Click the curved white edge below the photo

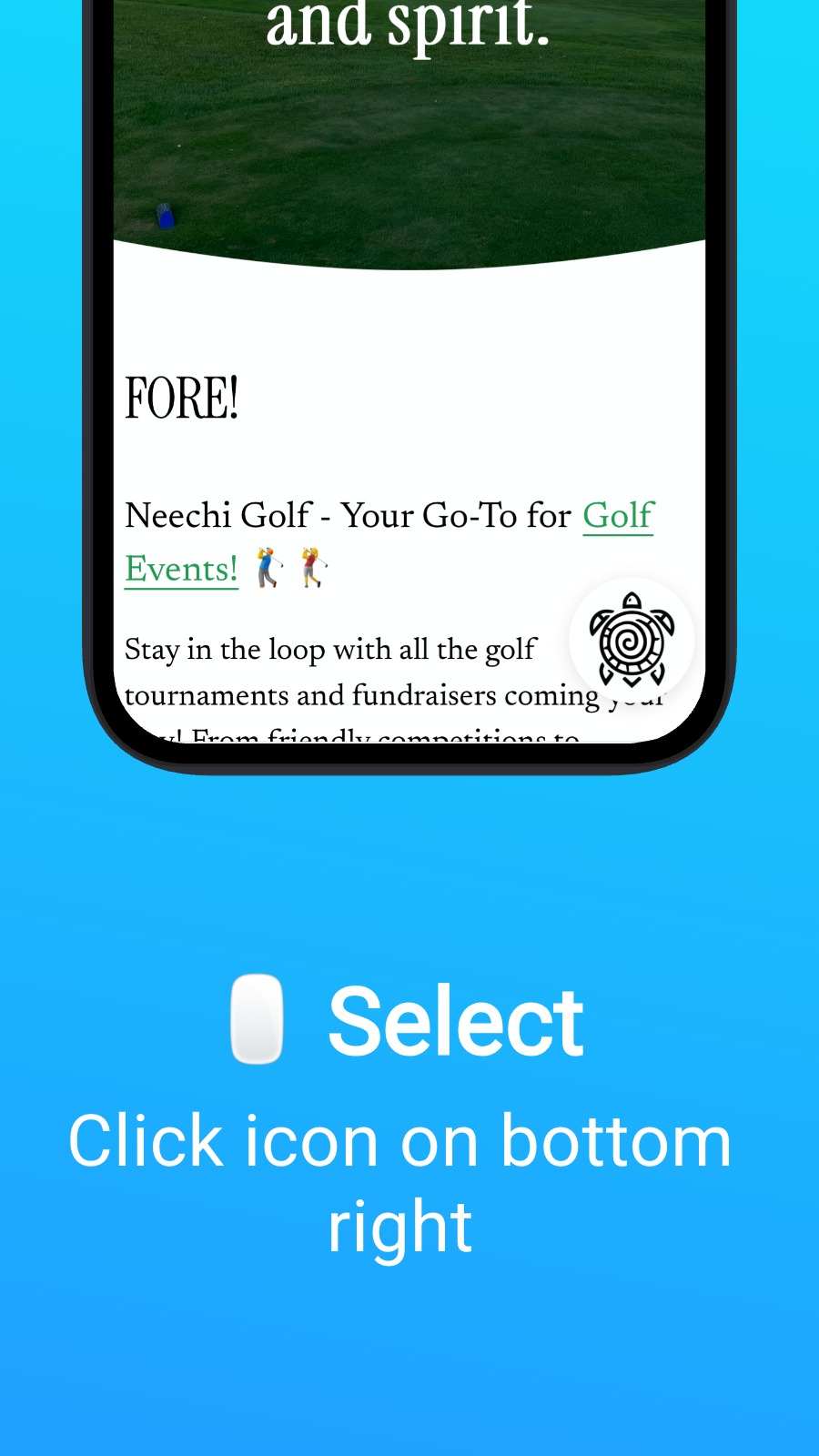[409, 253]
